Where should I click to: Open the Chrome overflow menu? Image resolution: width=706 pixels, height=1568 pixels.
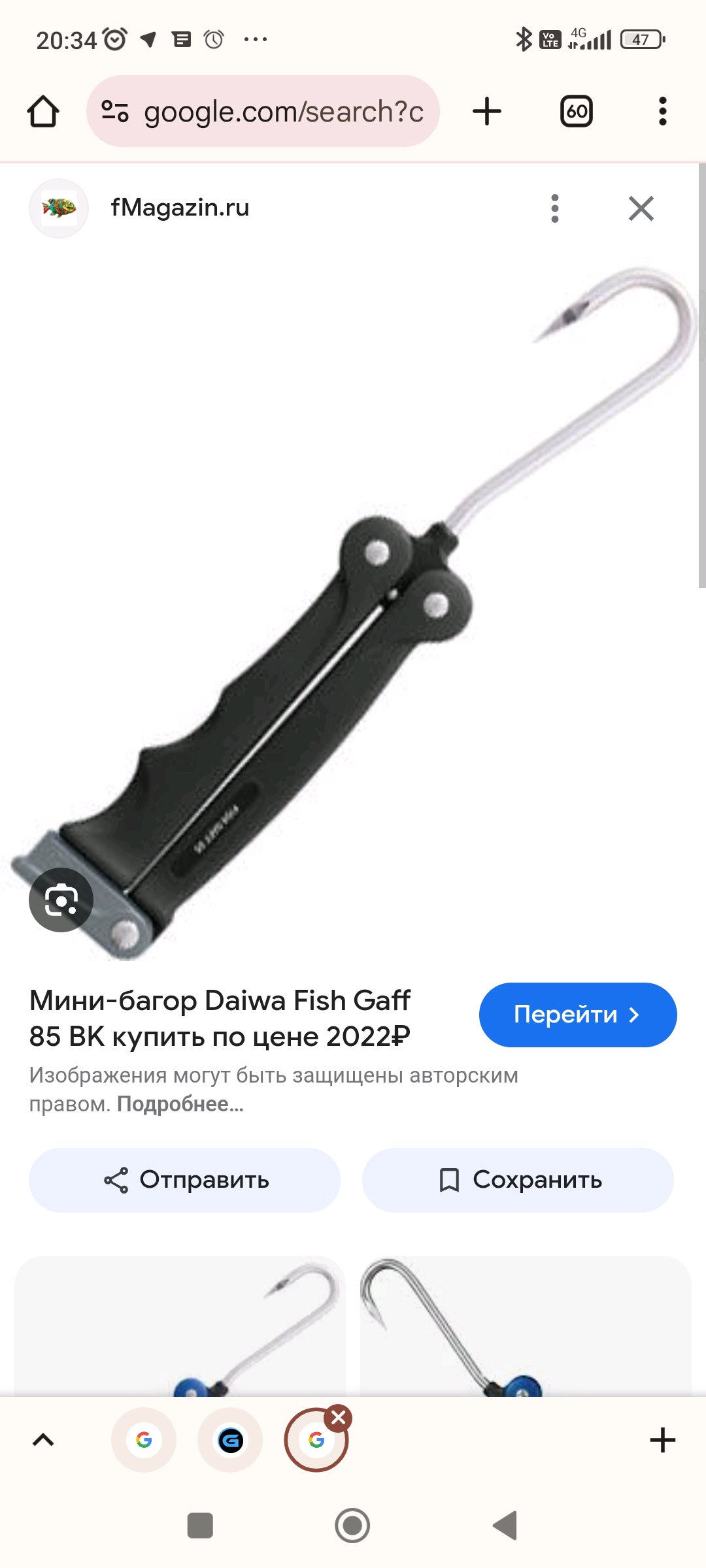click(x=662, y=111)
